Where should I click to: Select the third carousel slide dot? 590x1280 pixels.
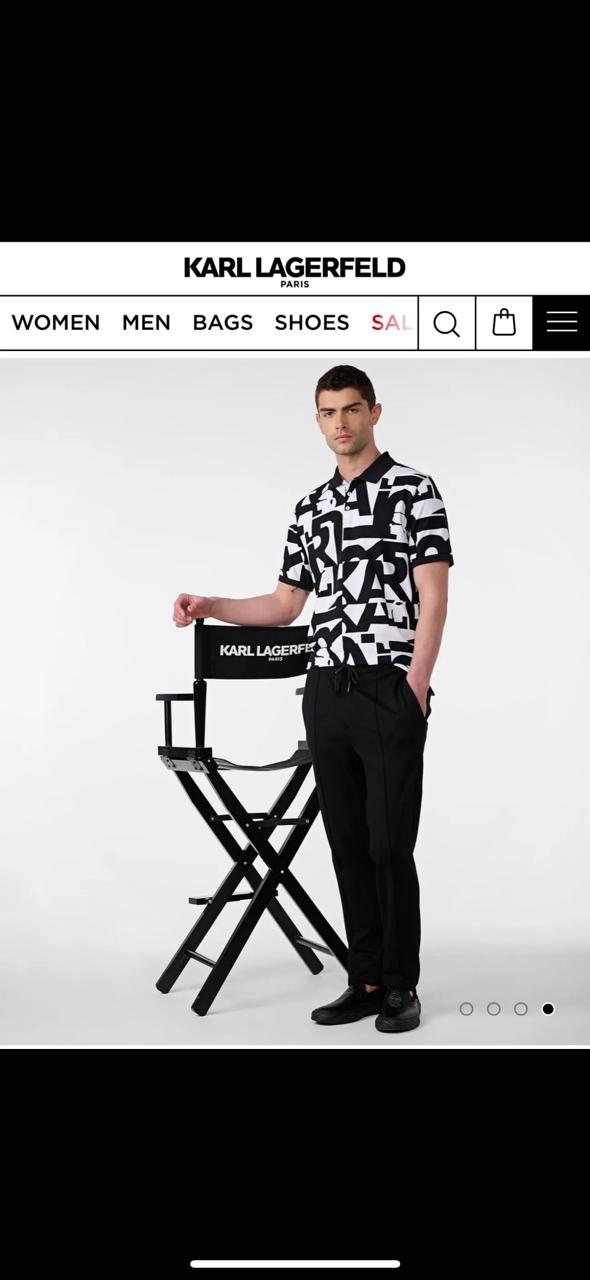(520, 1009)
